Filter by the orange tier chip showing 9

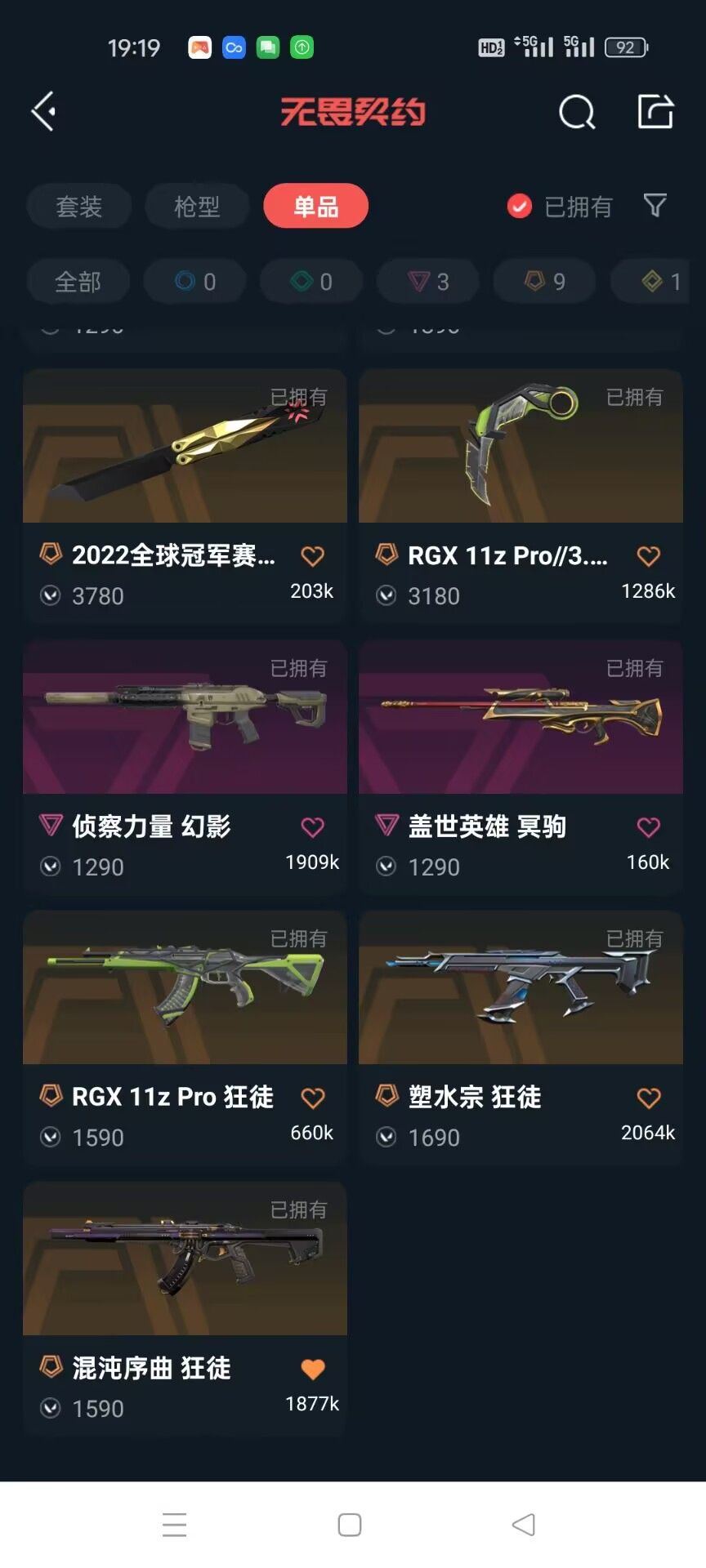pos(544,282)
